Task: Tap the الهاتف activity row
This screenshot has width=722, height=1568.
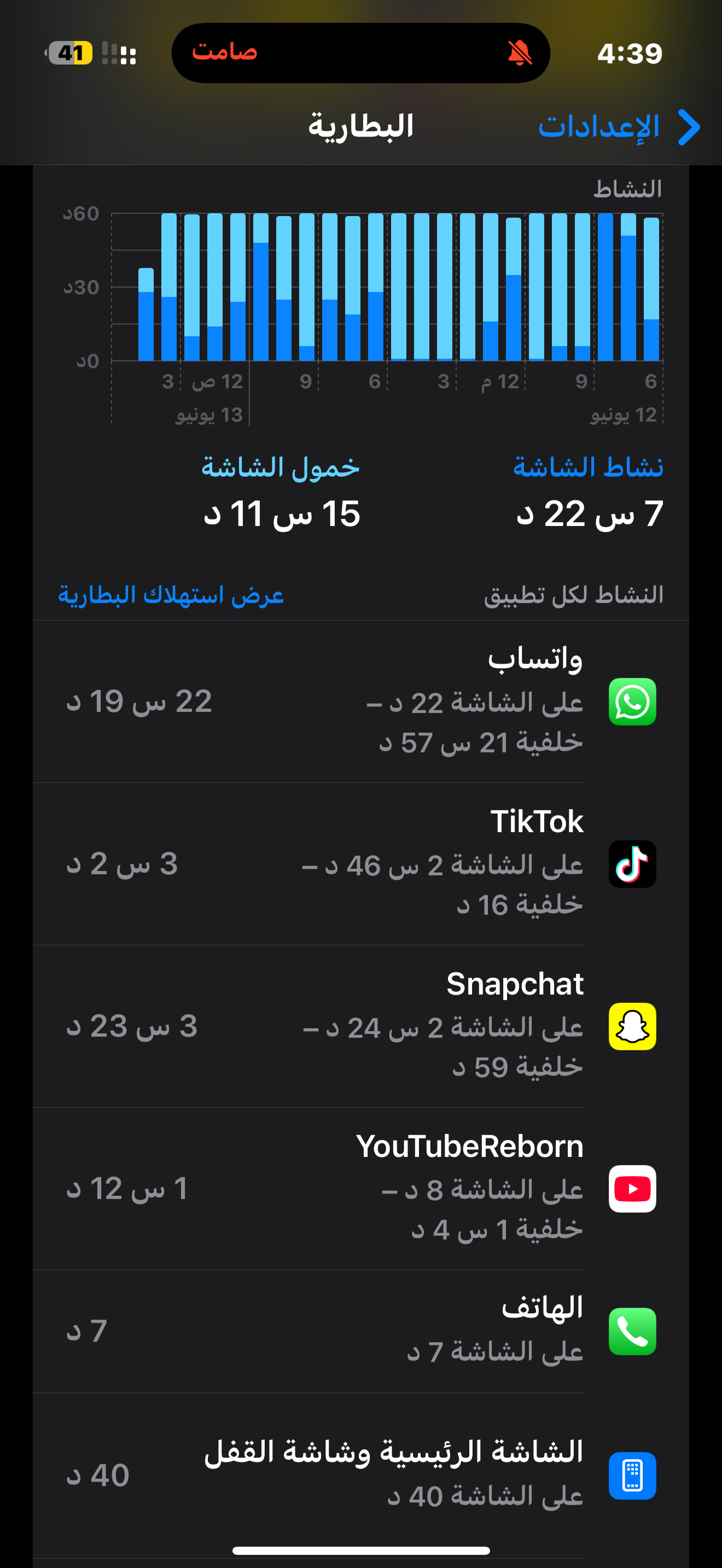Action: [x=360, y=1331]
